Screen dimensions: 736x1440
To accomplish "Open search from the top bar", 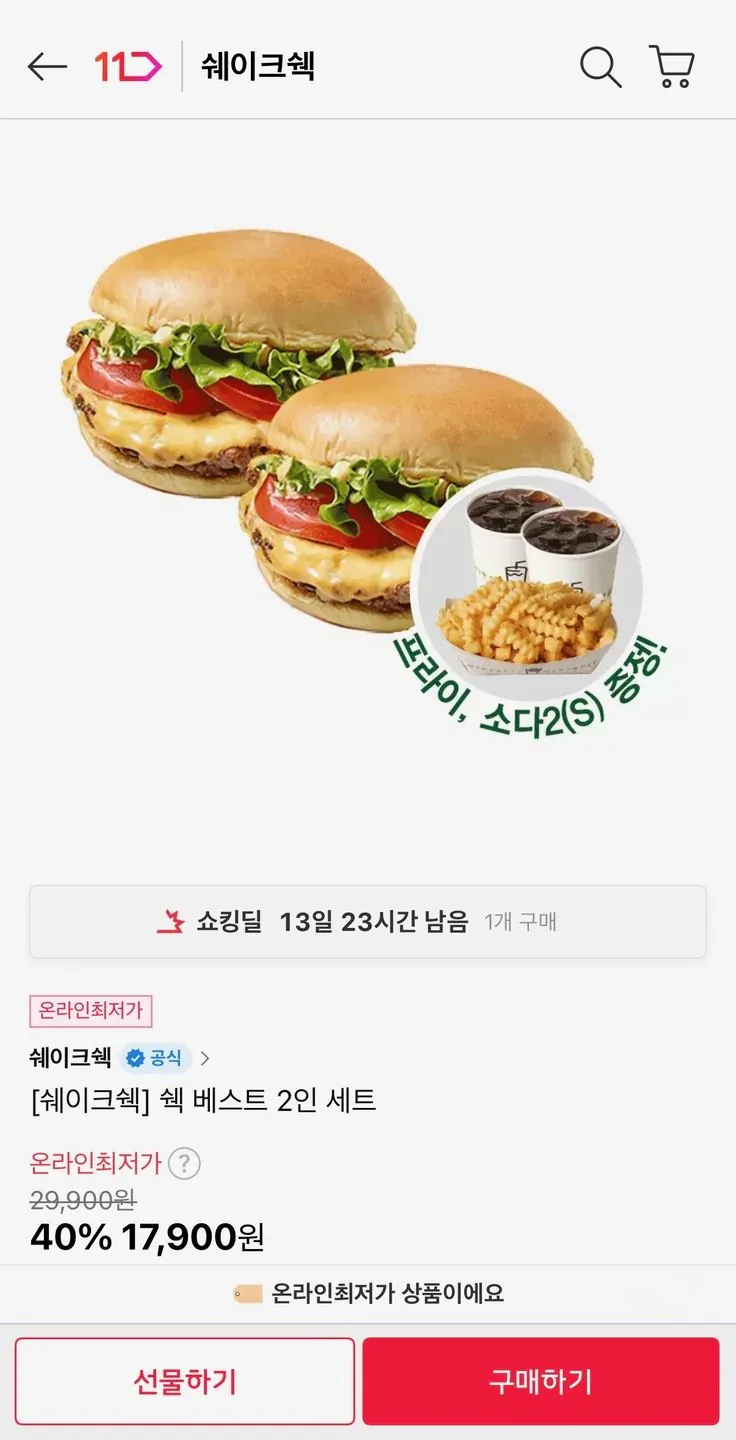I will click(x=600, y=65).
